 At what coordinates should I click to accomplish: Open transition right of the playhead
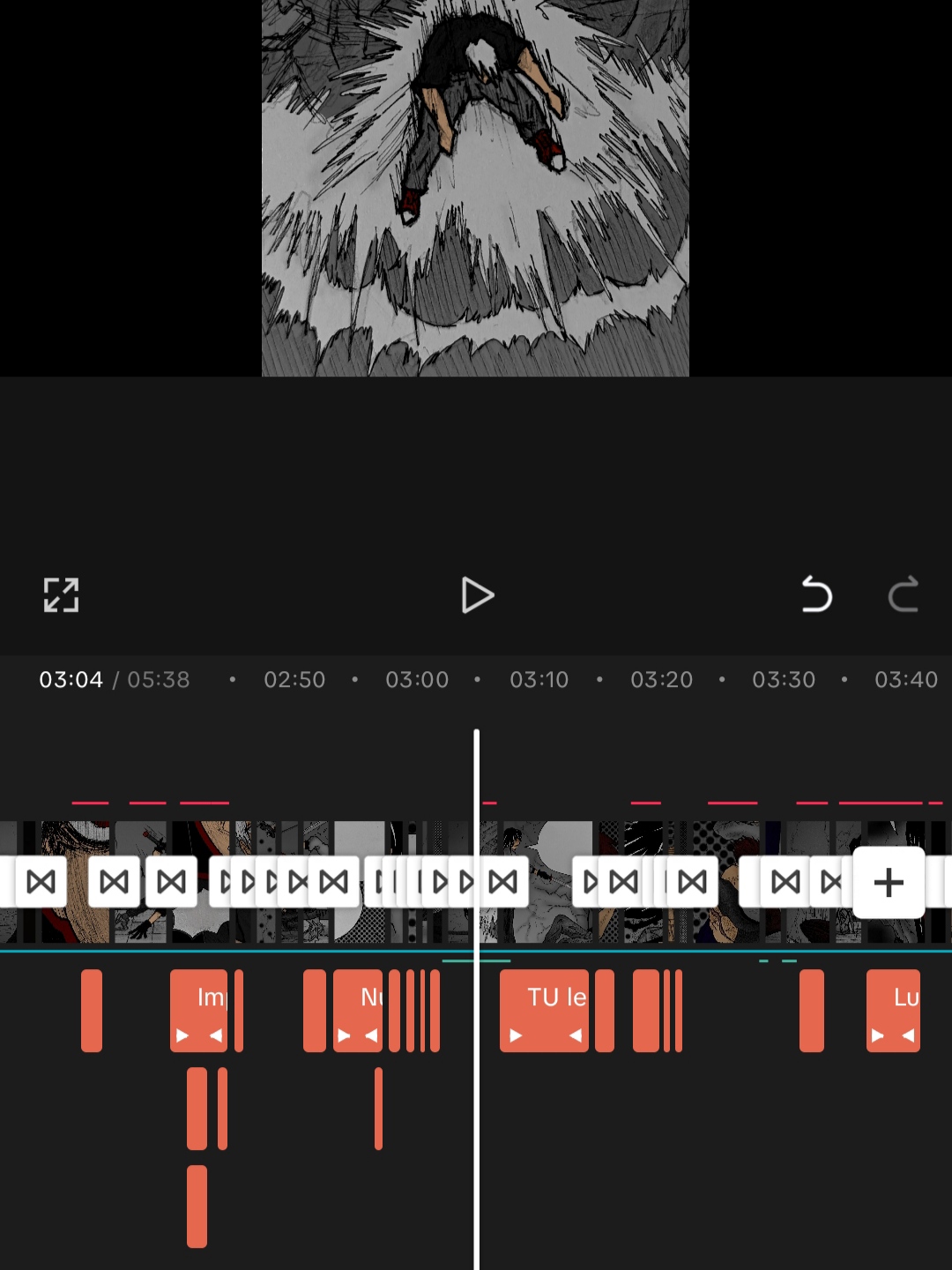tap(503, 882)
